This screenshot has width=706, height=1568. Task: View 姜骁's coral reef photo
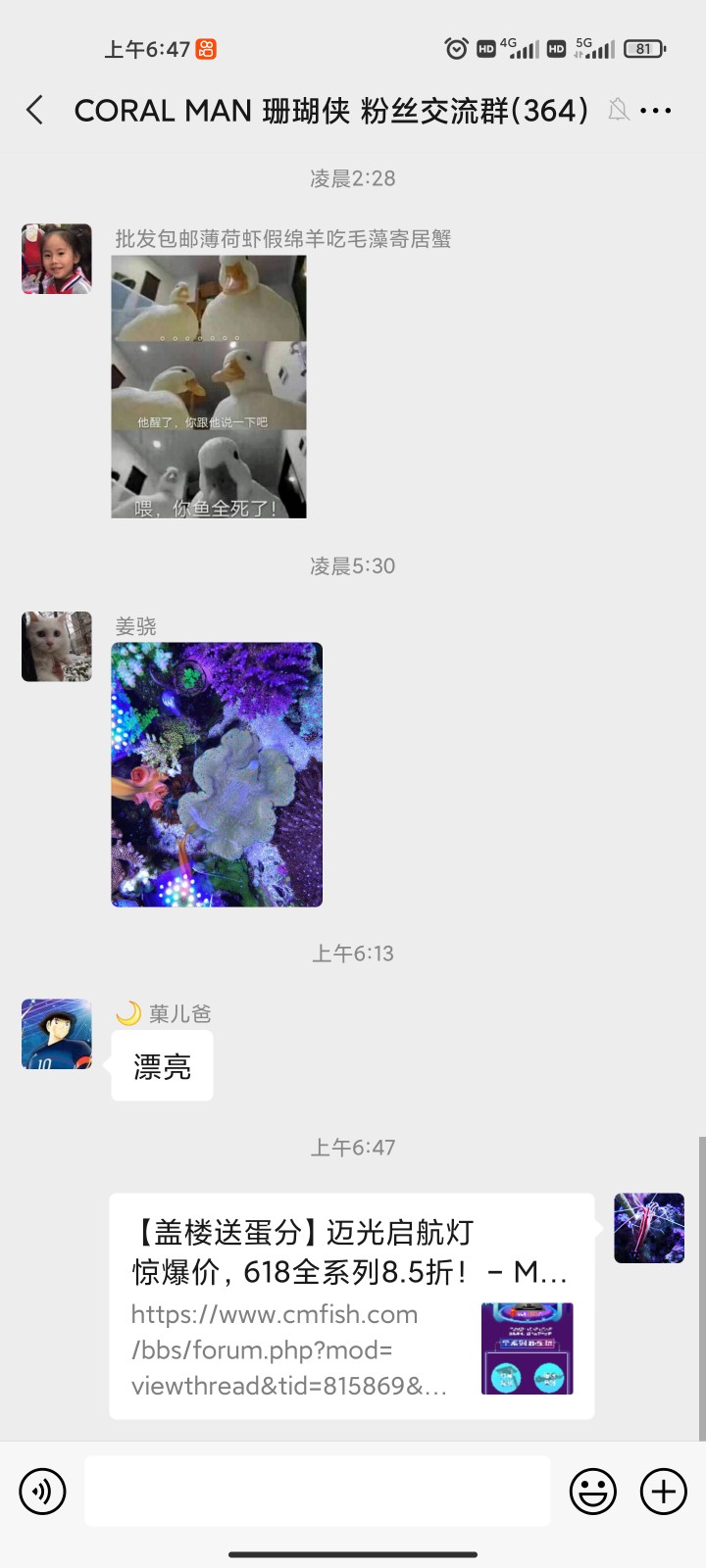pos(217,774)
